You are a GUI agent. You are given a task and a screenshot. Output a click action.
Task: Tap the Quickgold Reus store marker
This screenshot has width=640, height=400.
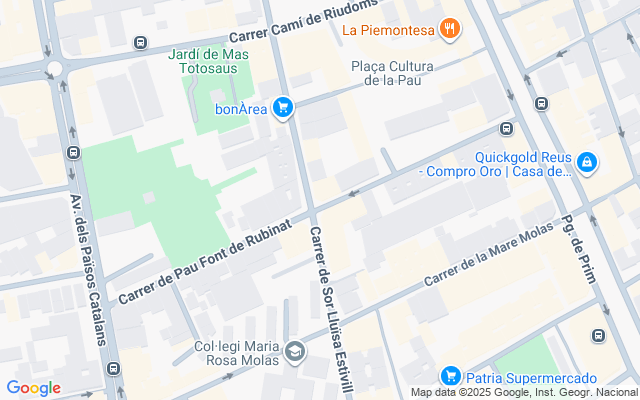587,162
